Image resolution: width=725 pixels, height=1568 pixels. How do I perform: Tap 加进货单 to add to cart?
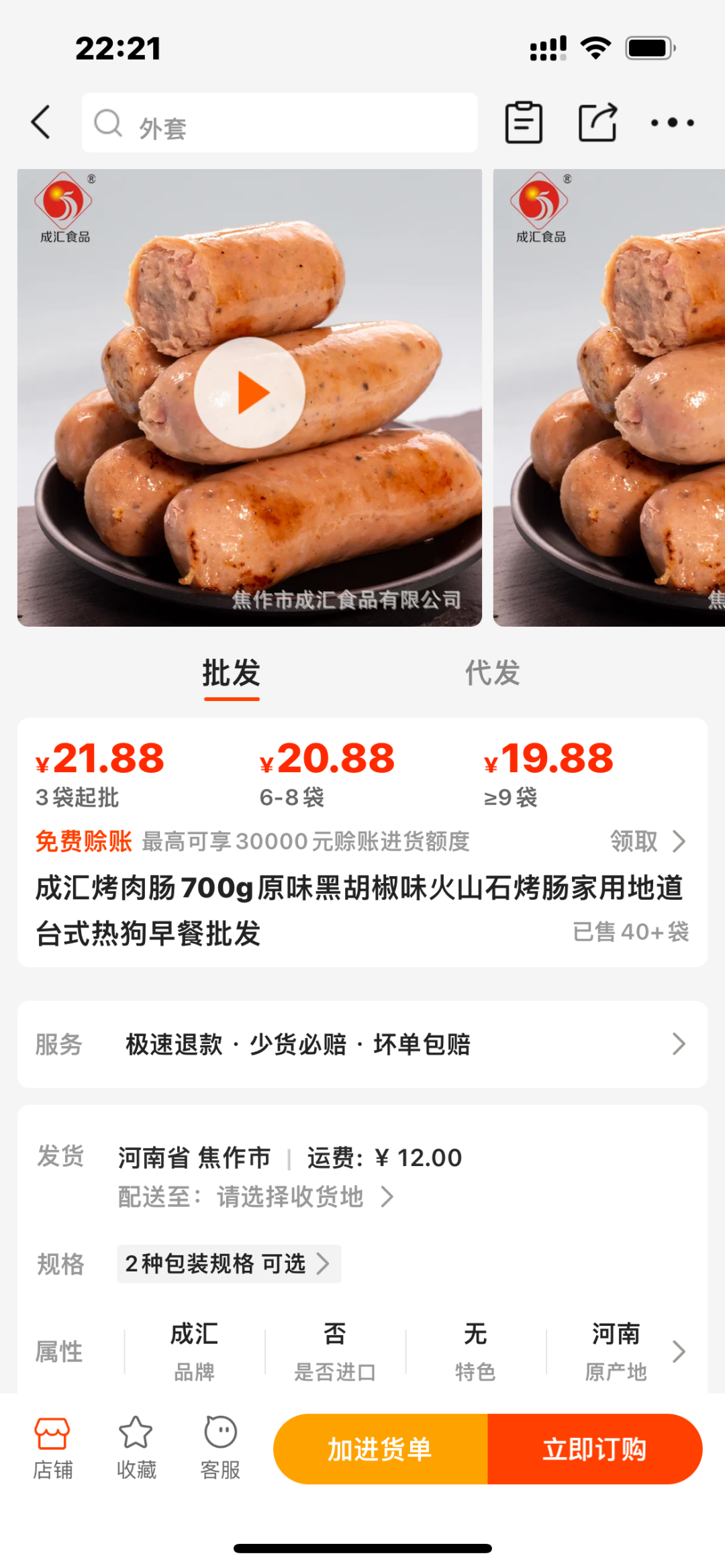[x=380, y=1449]
